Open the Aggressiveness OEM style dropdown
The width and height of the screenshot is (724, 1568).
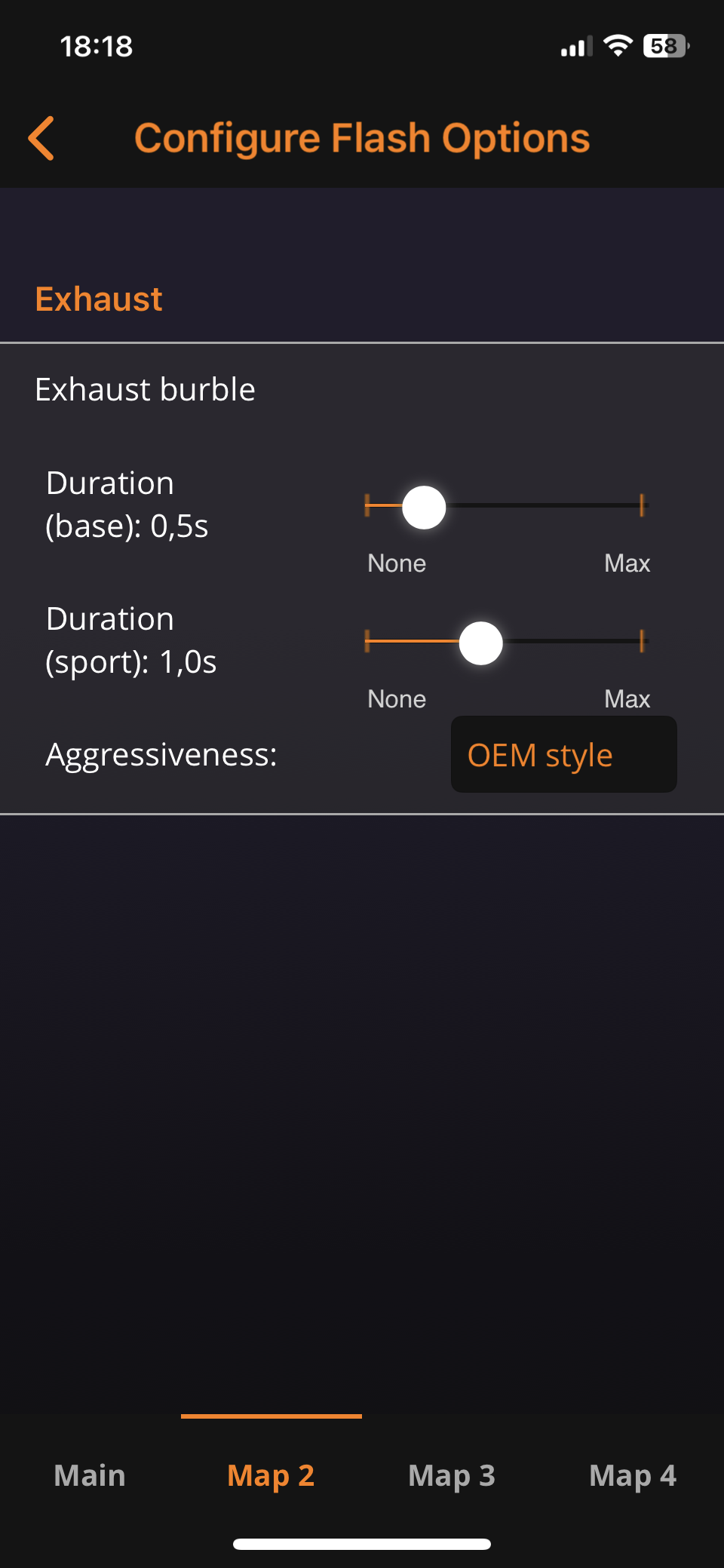coord(563,754)
